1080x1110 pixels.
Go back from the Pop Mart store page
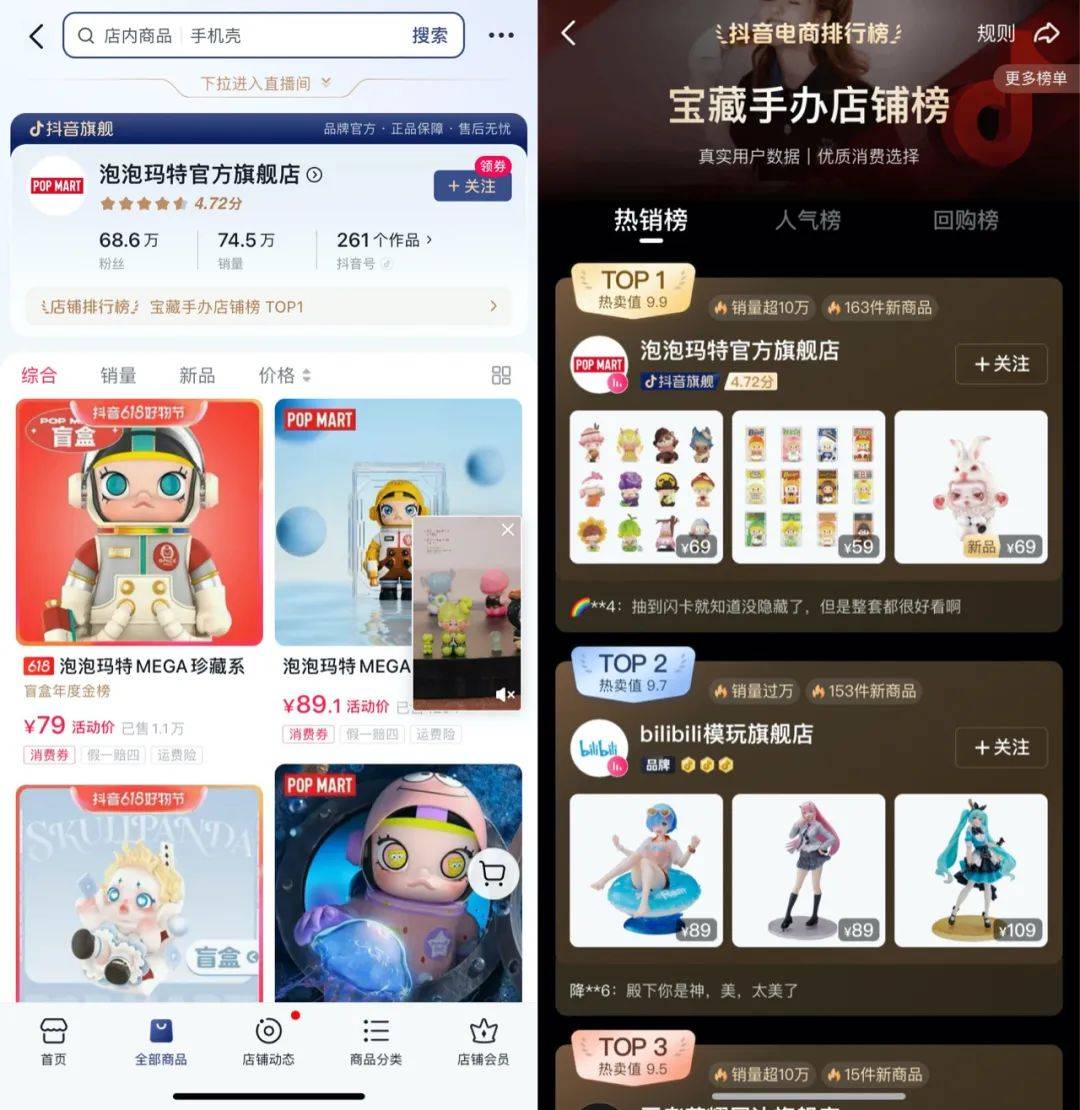37,37
